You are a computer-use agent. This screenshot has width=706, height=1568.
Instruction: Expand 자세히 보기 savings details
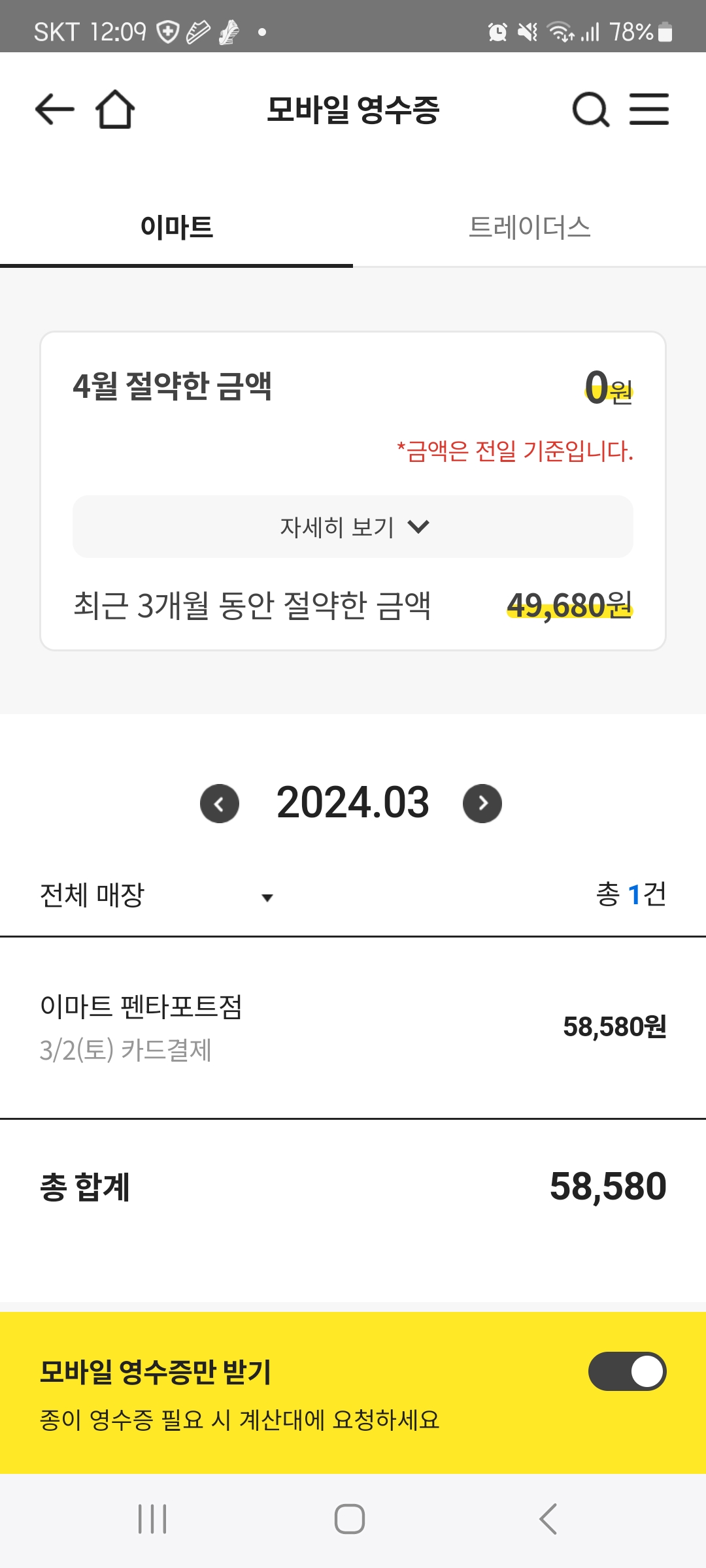click(x=353, y=527)
